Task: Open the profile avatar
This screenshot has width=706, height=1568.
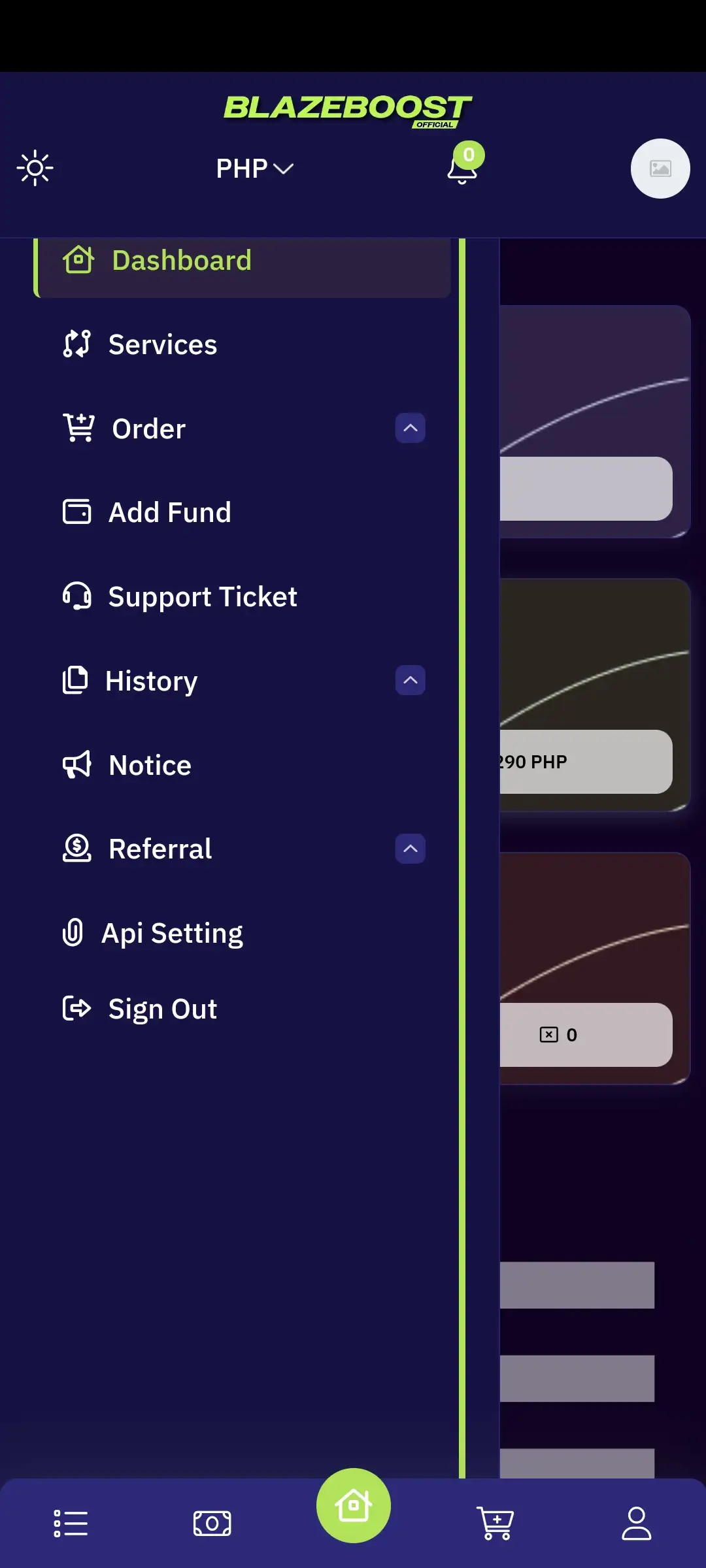Action: click(x=660, y=169)
